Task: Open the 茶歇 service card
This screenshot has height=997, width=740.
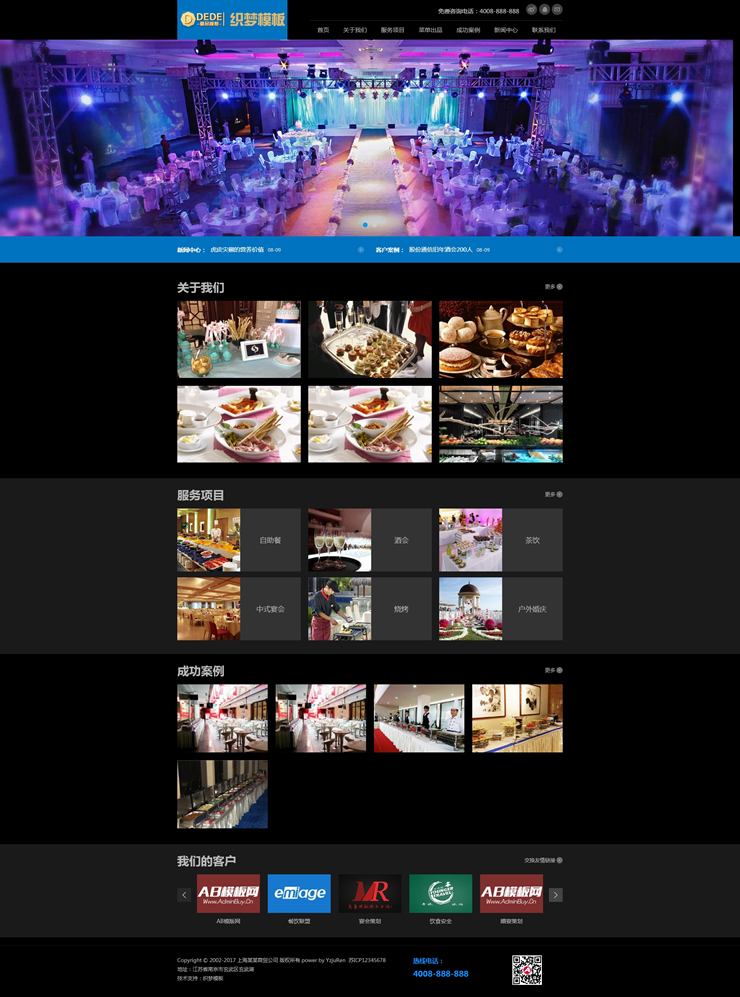Action: (501, 540)
